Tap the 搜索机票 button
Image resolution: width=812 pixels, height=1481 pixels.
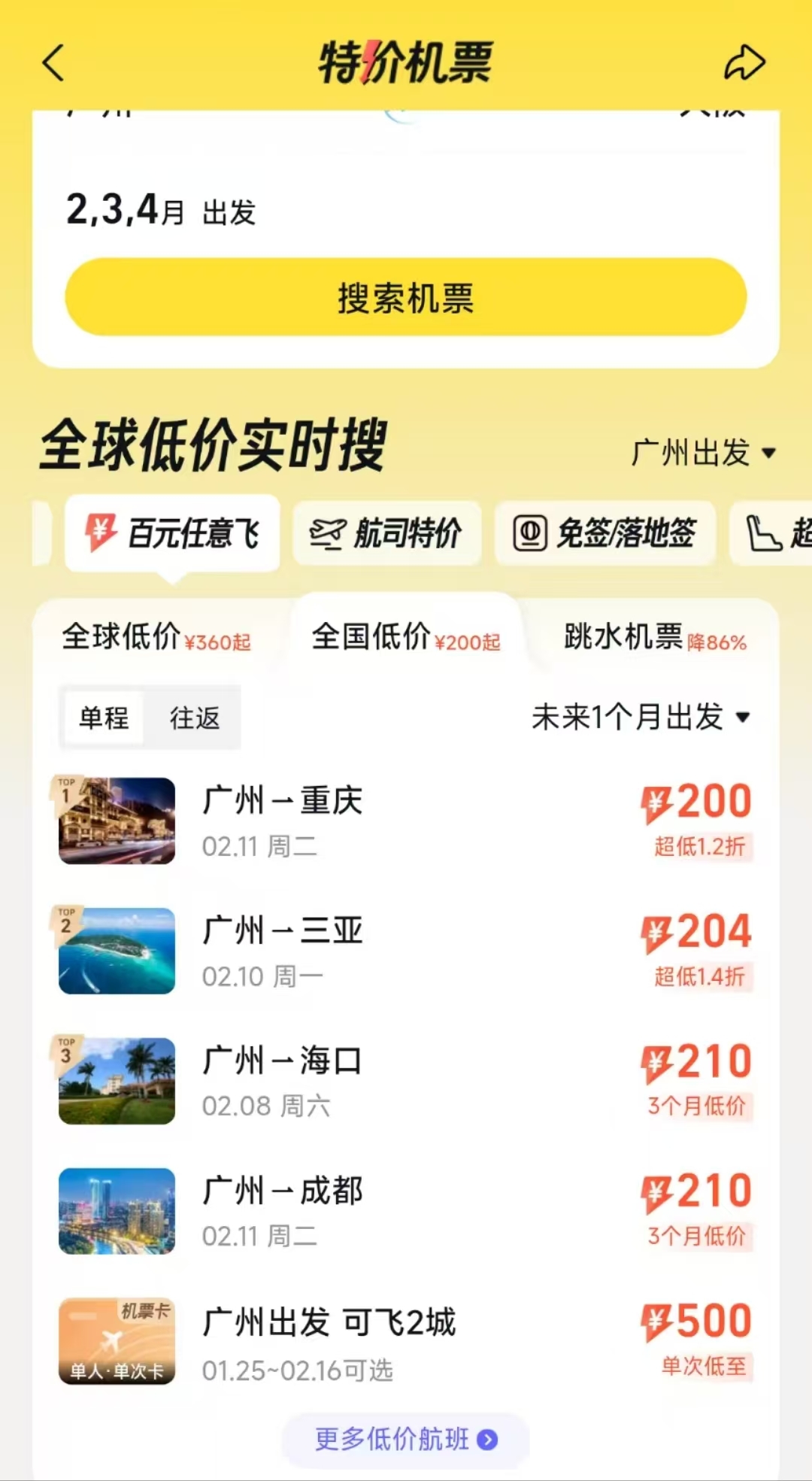click(406, 298)
